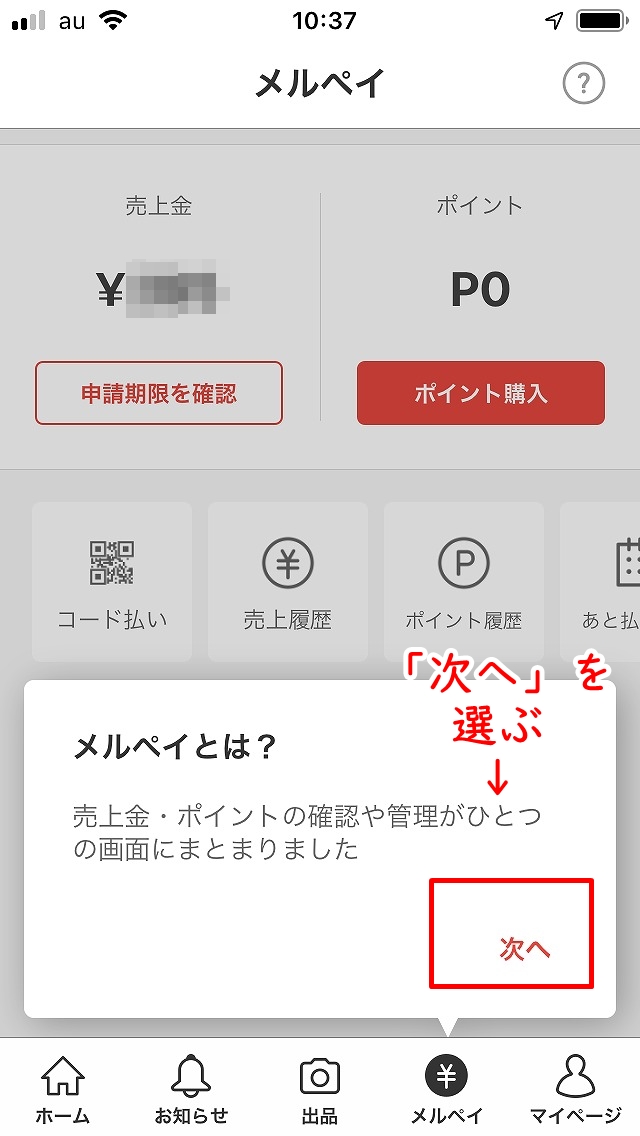Switch to the ホーム tab
Viewport: 640px width, 1136px height.
point(63,1089)
